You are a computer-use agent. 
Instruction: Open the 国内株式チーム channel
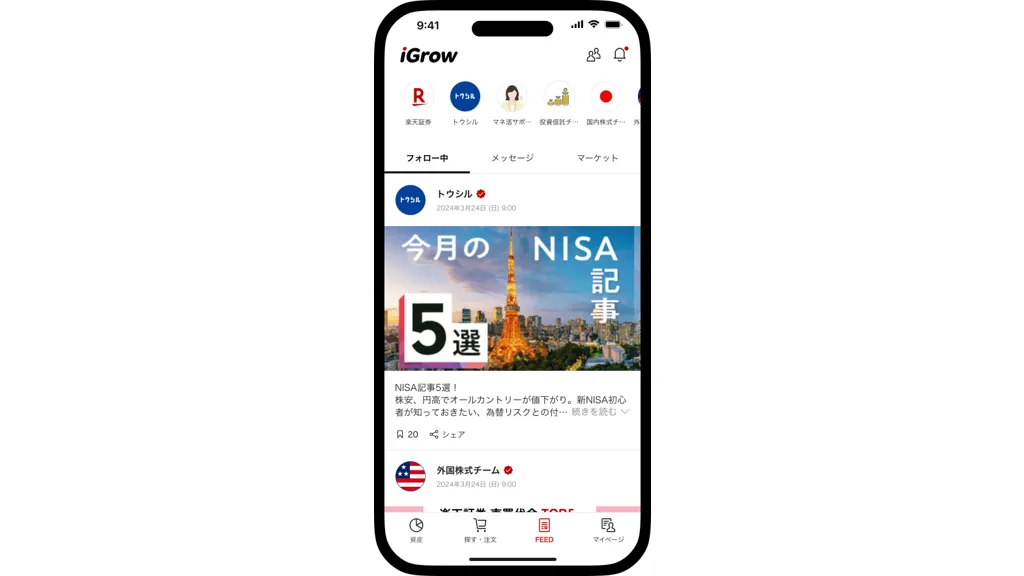[x=605, y=97]
